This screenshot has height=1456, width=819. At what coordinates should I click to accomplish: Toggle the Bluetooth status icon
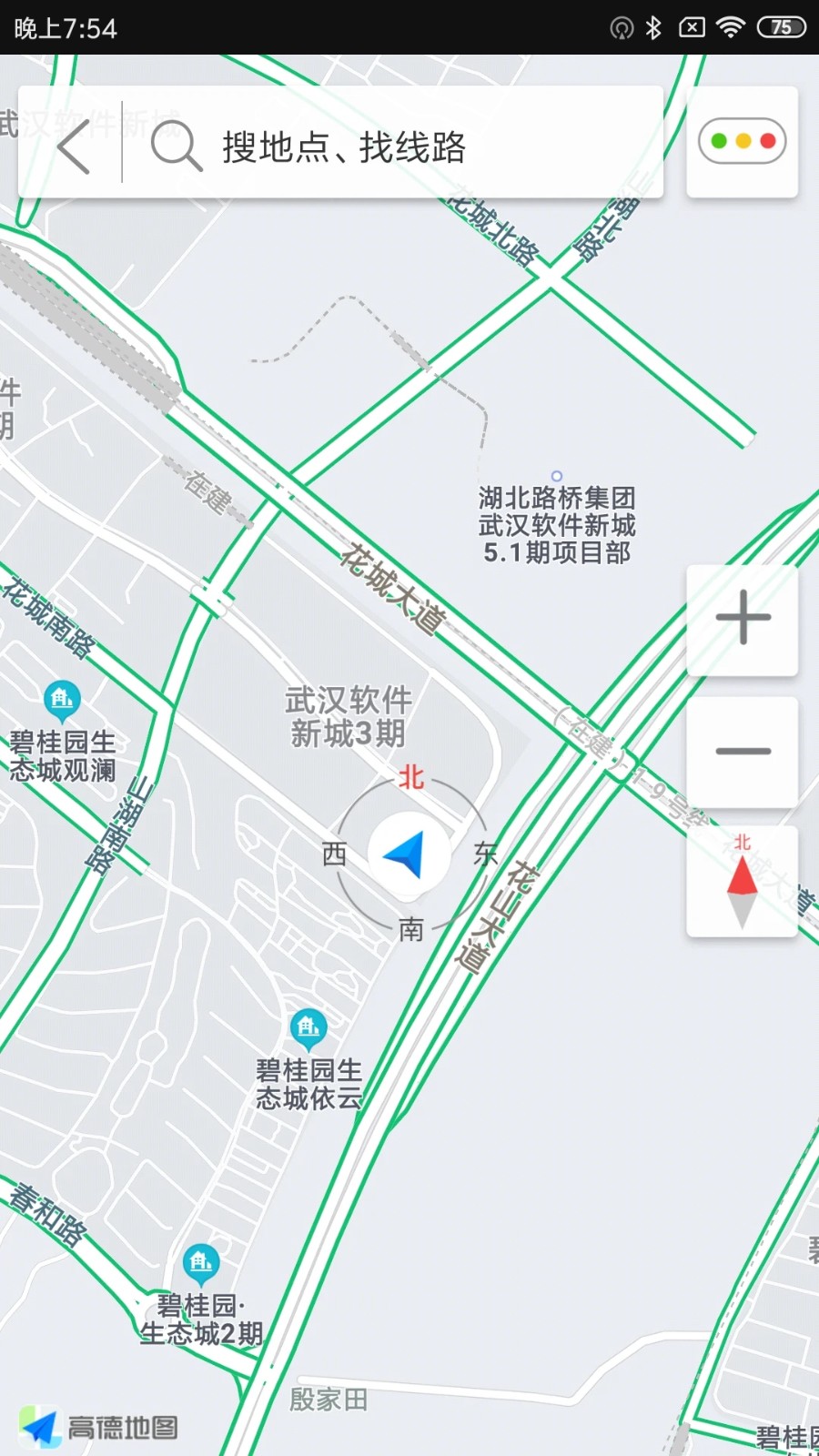(652, 27)
